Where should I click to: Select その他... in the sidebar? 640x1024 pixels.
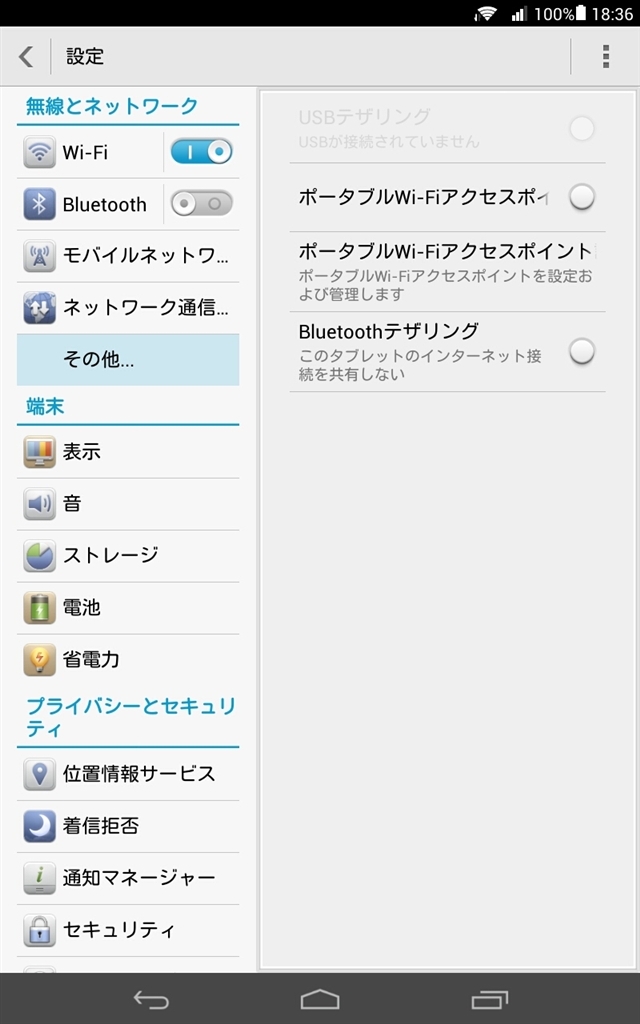click(128, 360)
